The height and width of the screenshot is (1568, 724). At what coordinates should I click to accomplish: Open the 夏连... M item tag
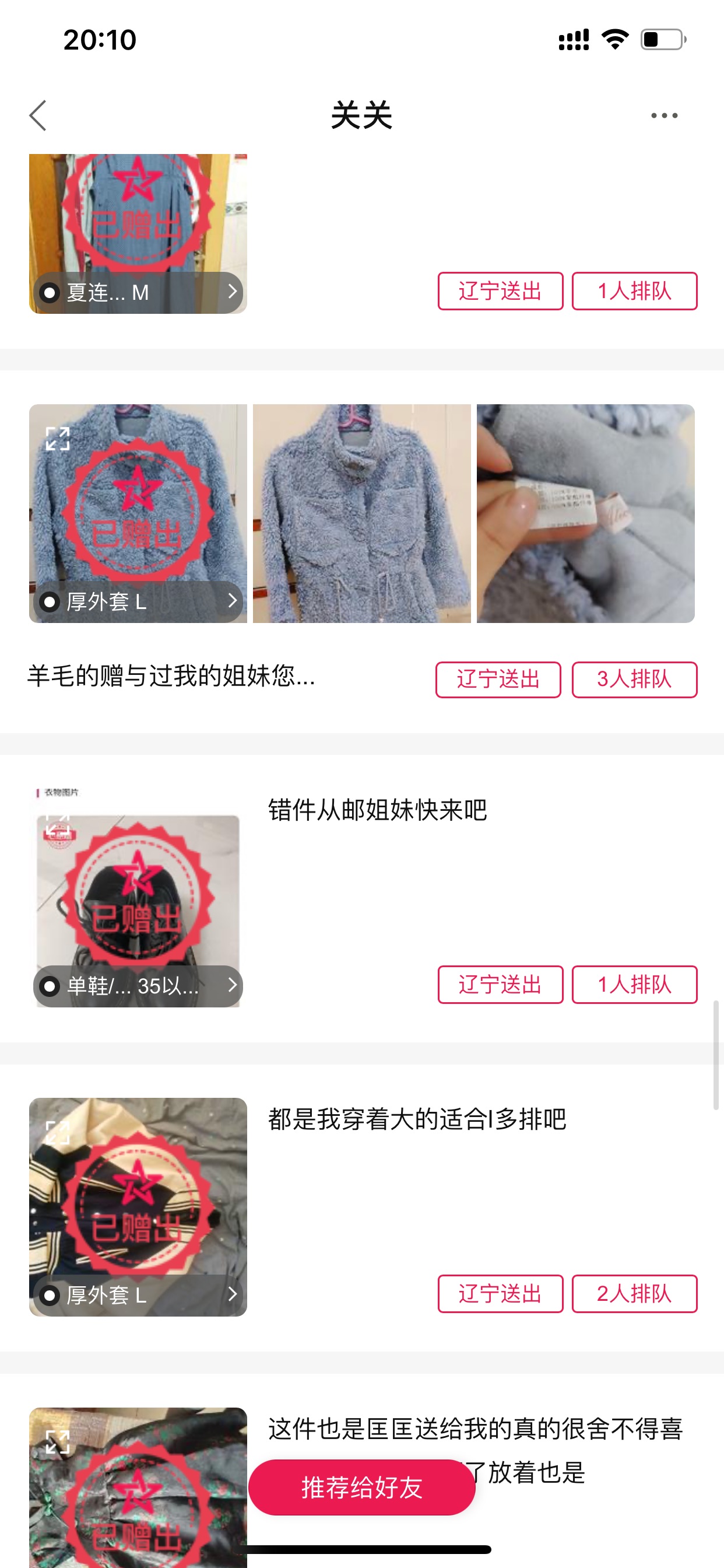pos(138,292)
